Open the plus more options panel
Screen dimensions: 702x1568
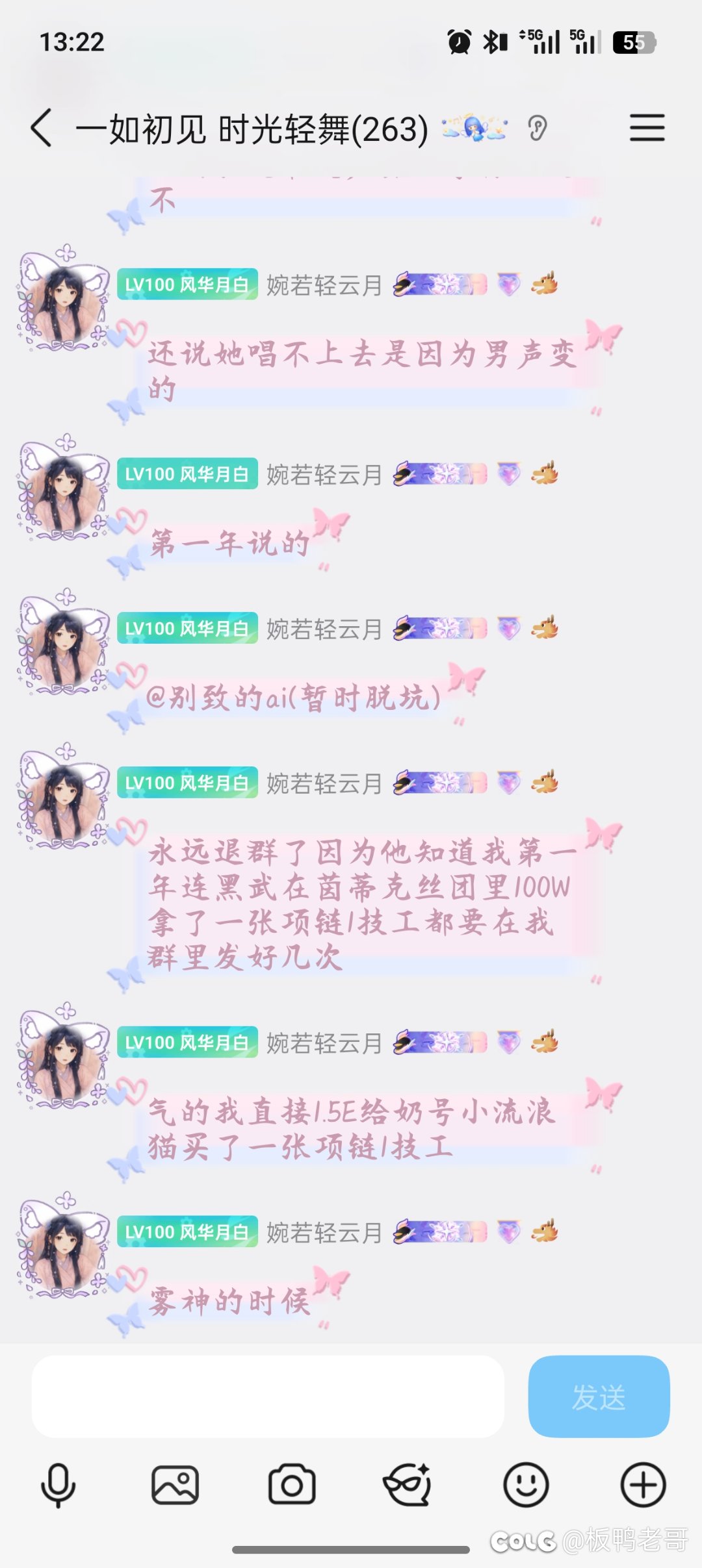643,1485
